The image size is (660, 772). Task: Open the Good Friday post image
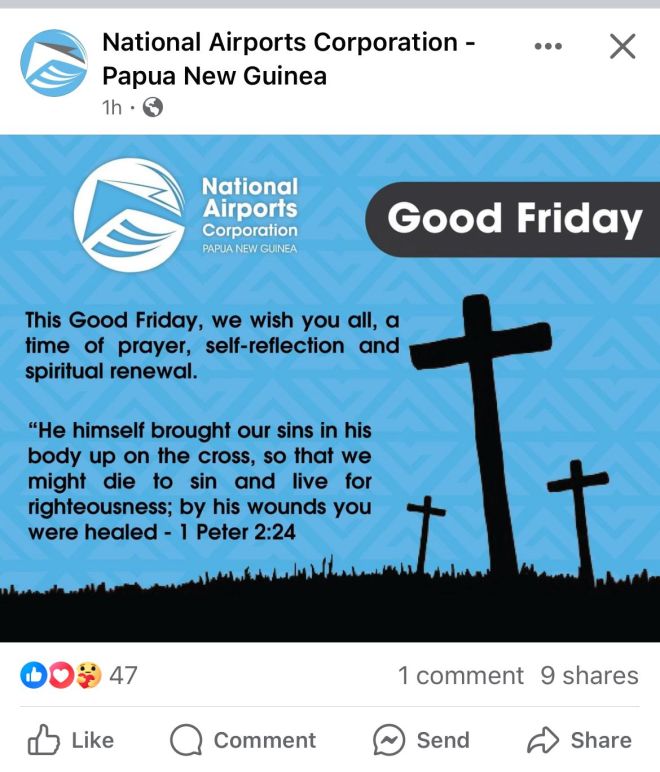[330, 388]
